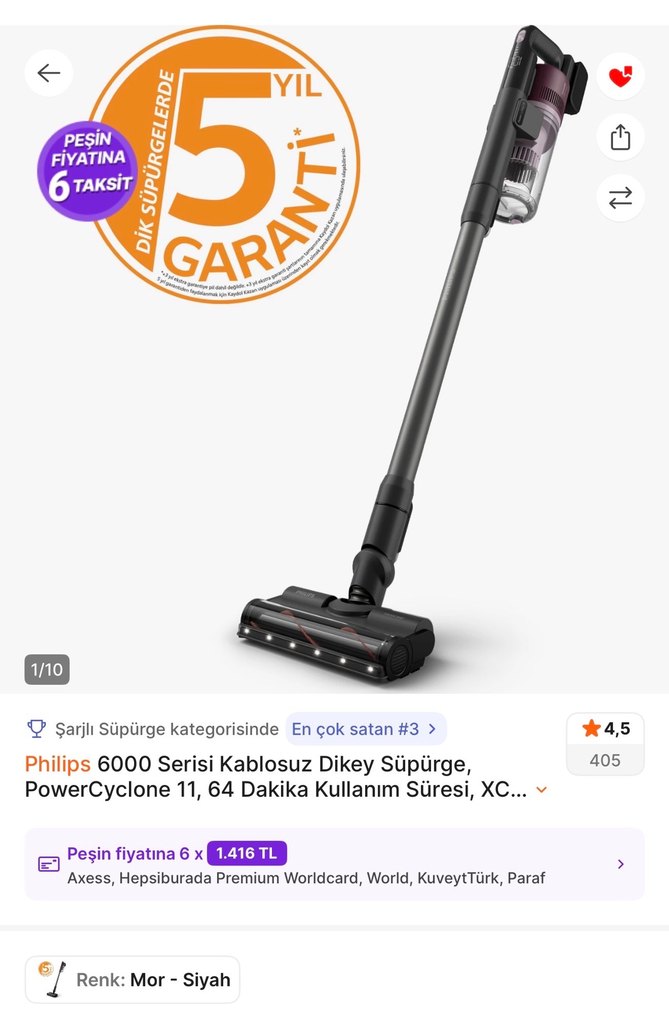Tap the heart favorite icon

(x=620, y=76)
